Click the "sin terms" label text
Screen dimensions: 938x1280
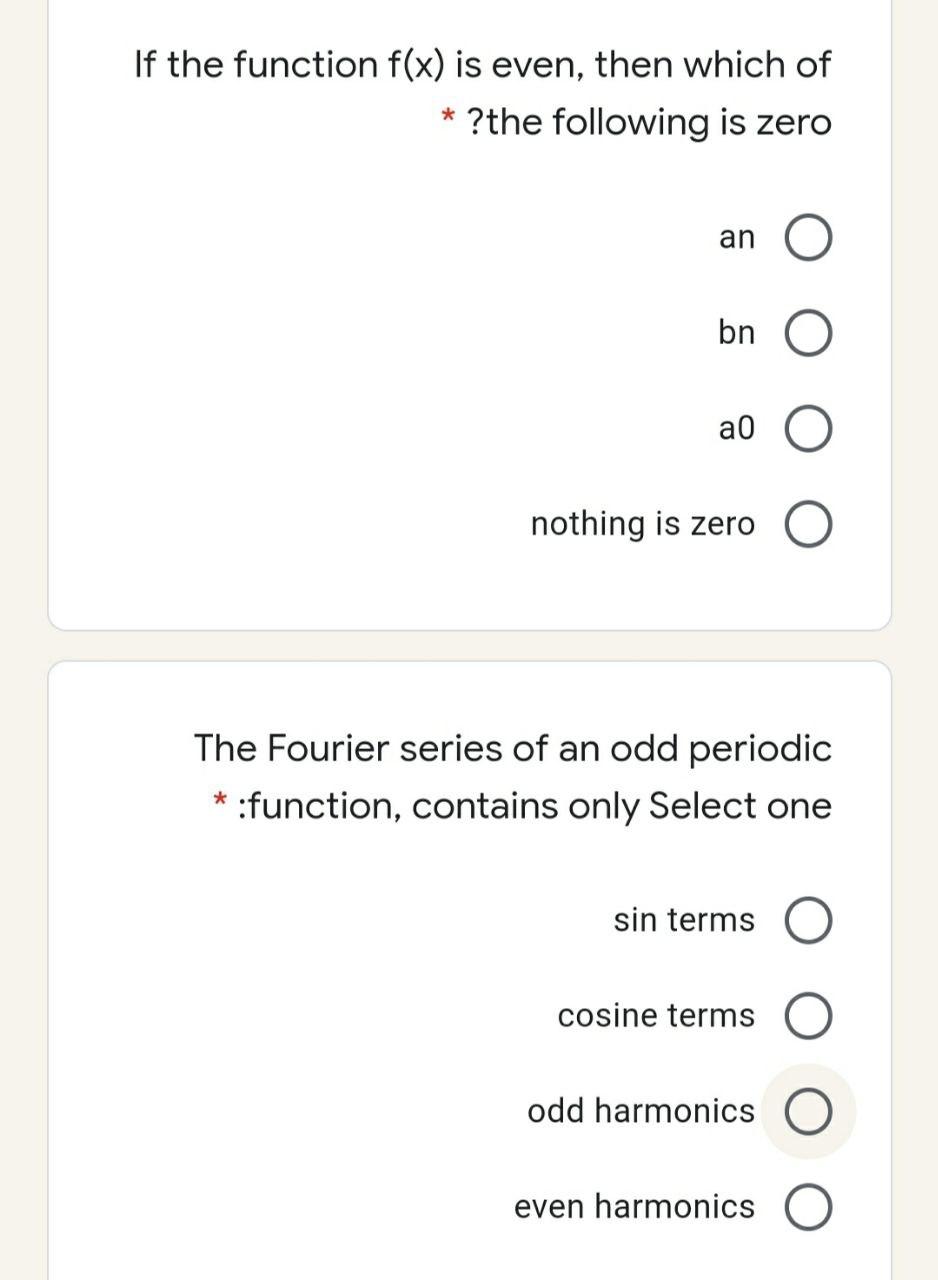(684, 920)
